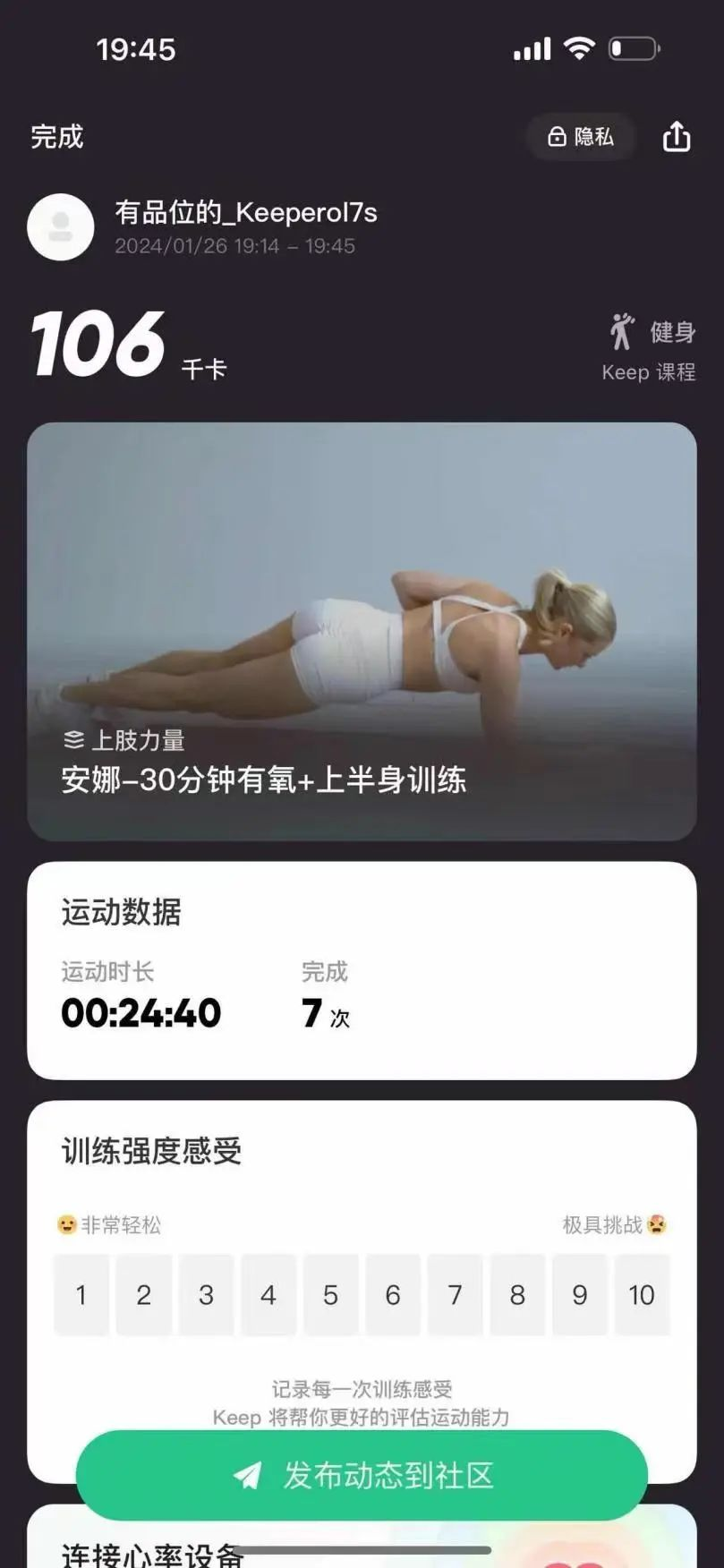The width and height of the screenshot is (724, 1568).
Task: Select intensity level 8
Action: click(x=517, y=1294)
